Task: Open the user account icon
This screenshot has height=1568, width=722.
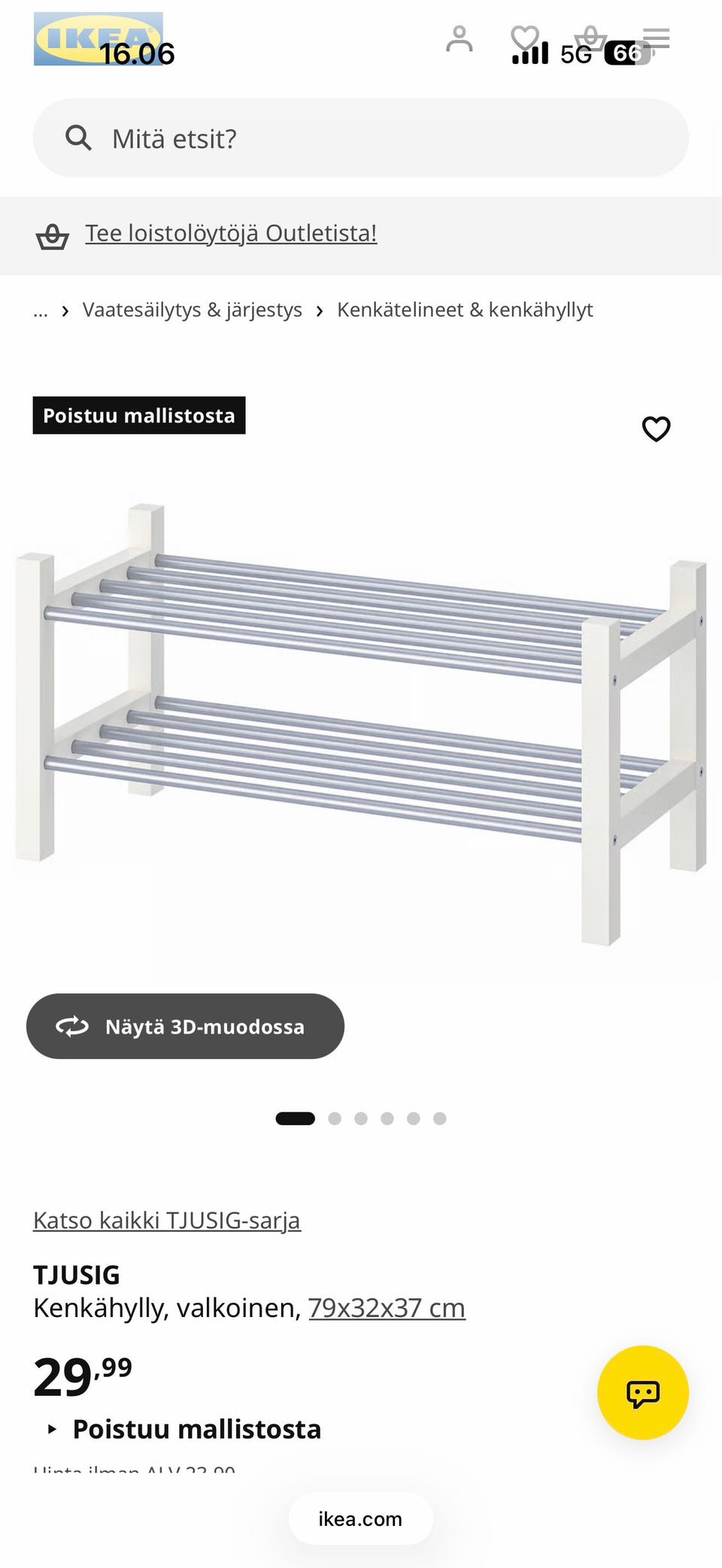Action: (x=459, y=38)
